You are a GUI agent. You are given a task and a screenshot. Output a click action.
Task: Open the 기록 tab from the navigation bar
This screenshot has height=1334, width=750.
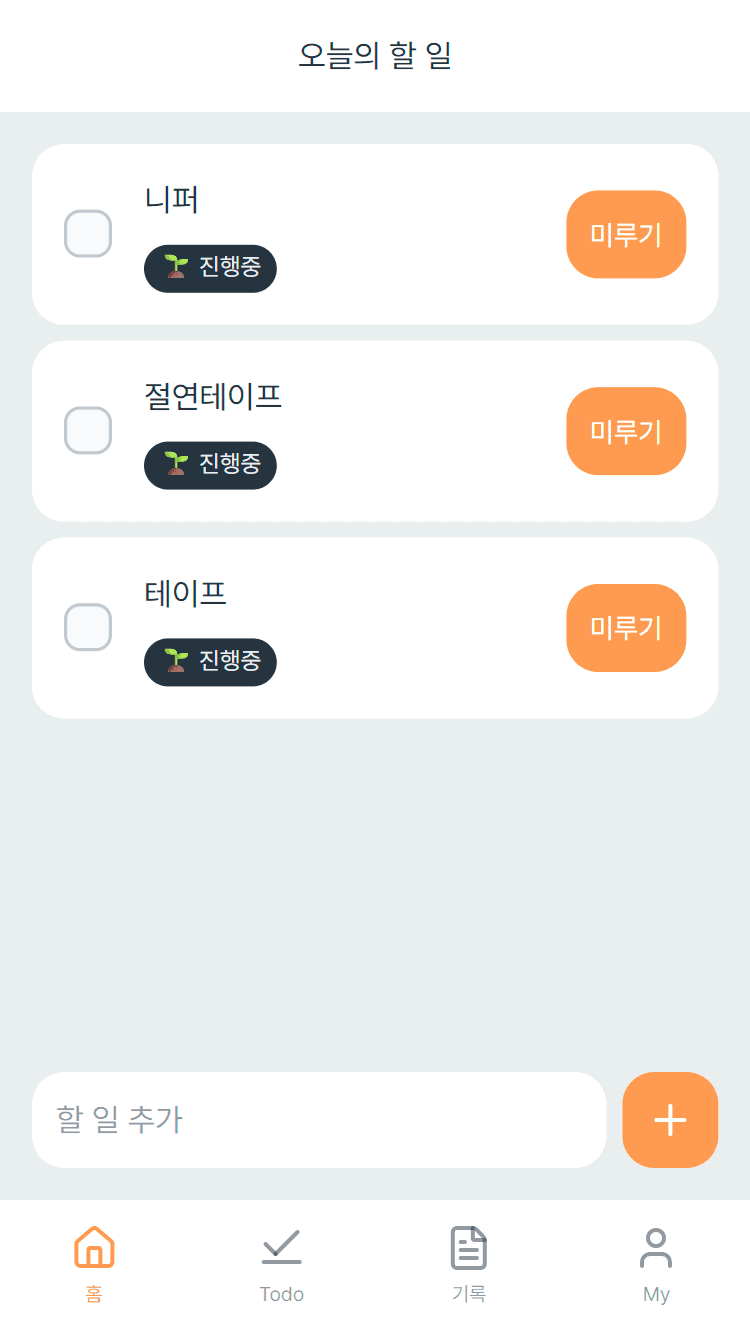click(469, 1263)
